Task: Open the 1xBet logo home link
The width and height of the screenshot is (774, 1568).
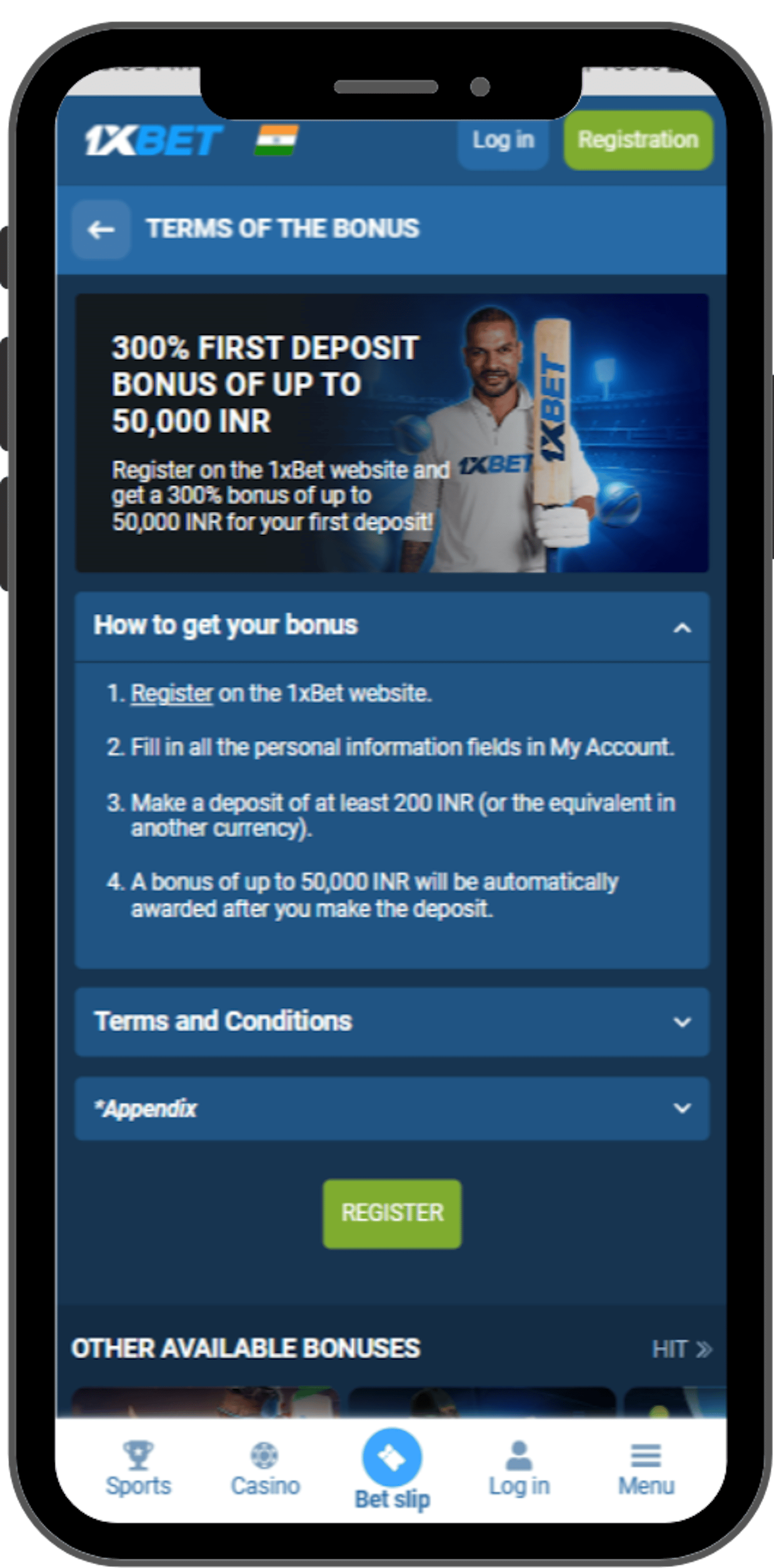Action: (x=153, y=141)
